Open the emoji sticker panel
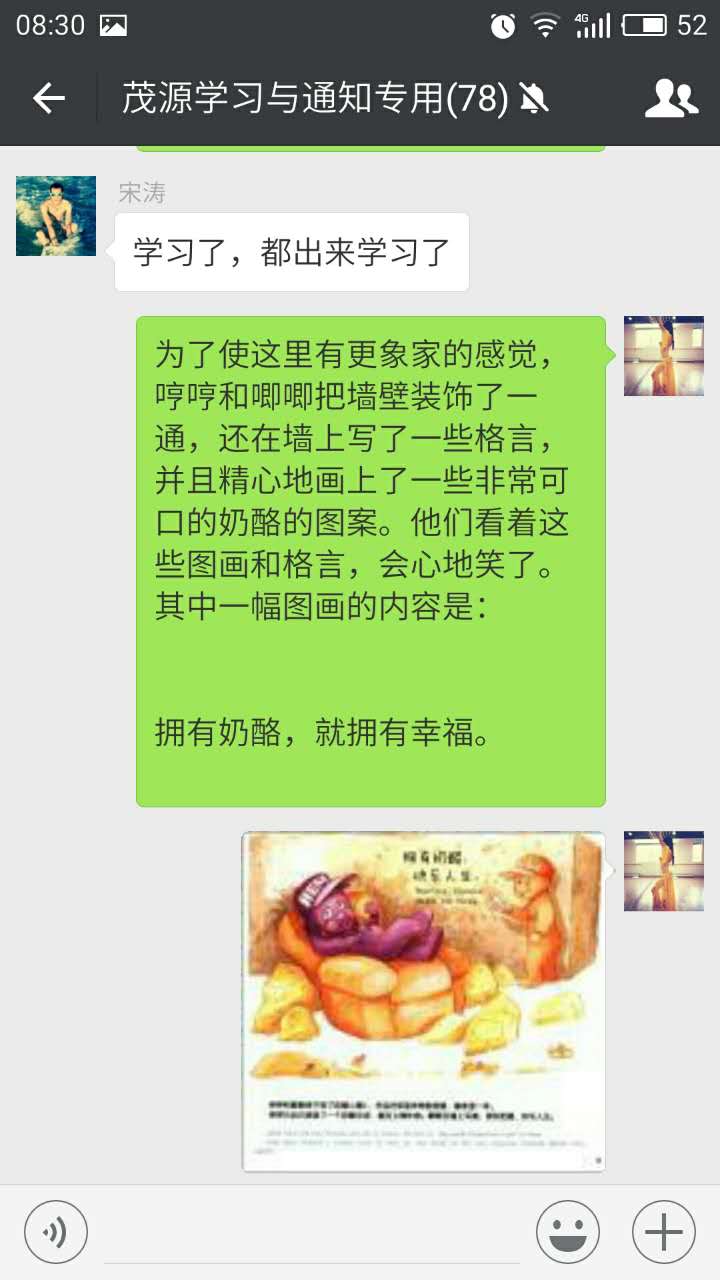Viewport: 720px width, 1280px height. coord(567,1231)
